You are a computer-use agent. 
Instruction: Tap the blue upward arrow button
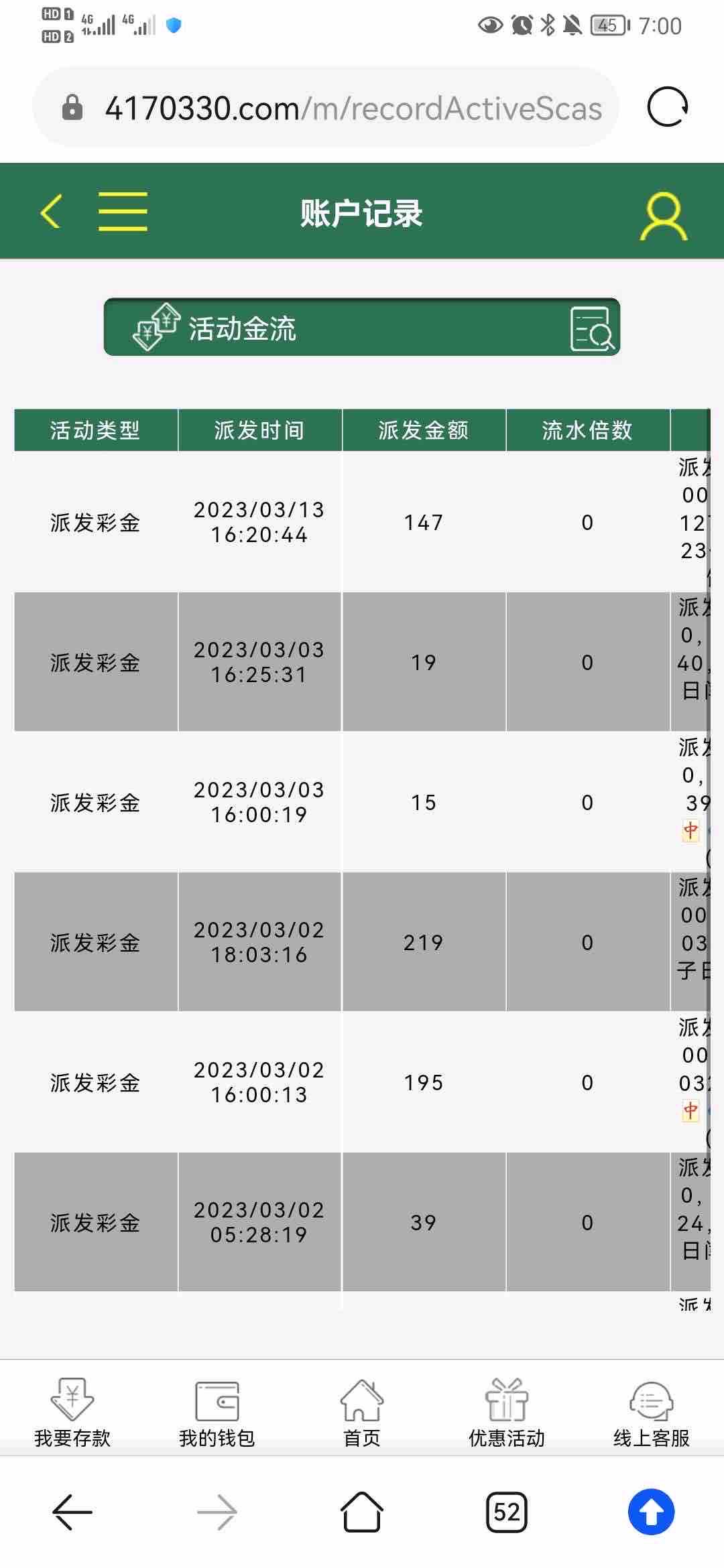pos(651,1512)
